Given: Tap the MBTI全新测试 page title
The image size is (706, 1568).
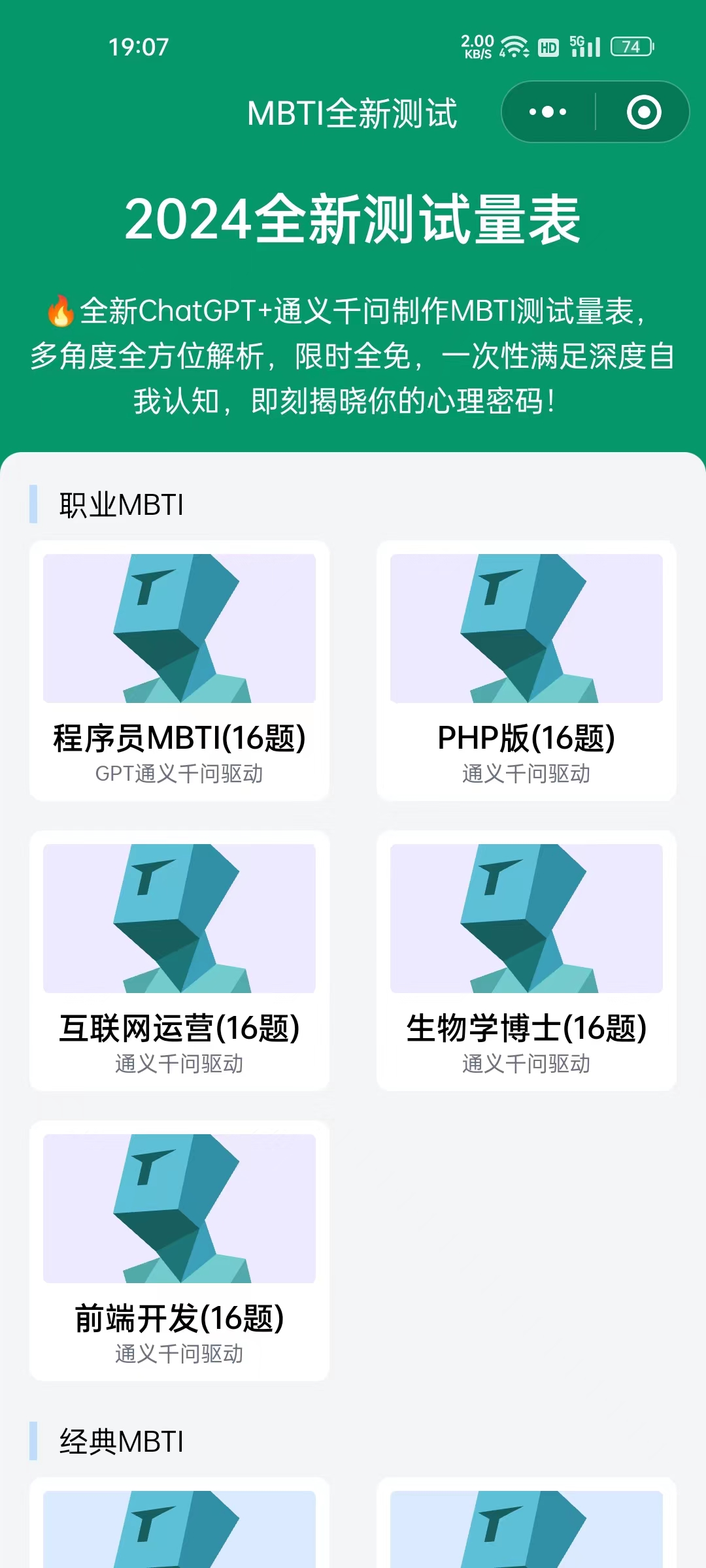Looking at the screenshot, I should tap(353, 112).
